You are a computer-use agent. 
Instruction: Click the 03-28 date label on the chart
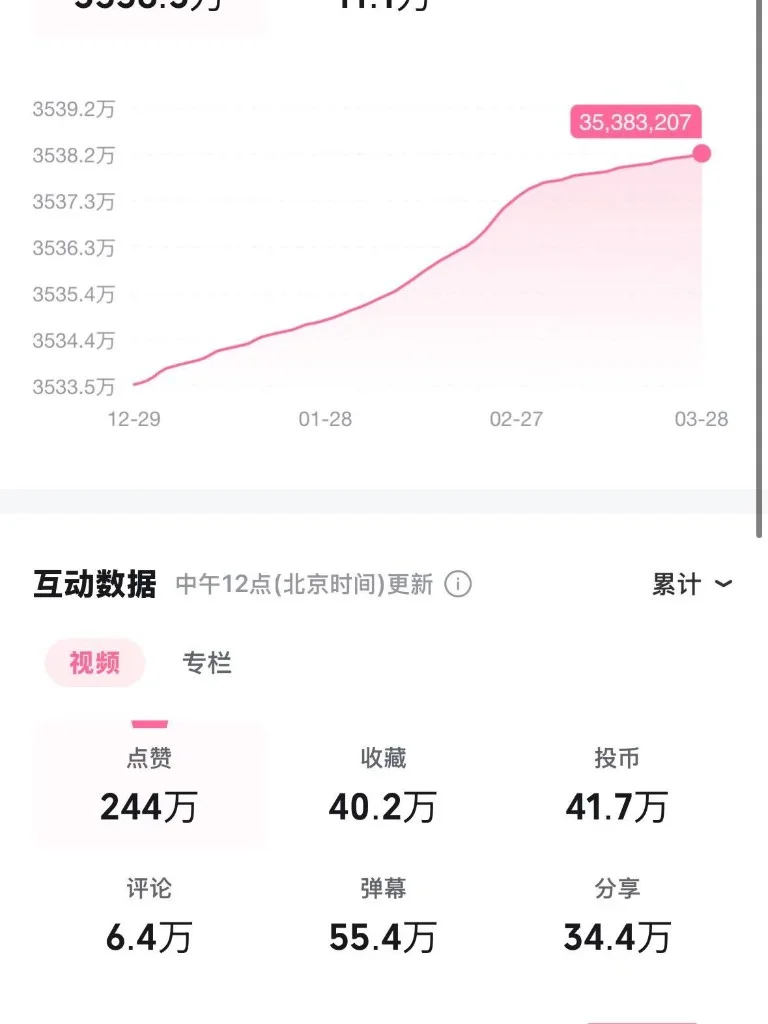point(702,419)
